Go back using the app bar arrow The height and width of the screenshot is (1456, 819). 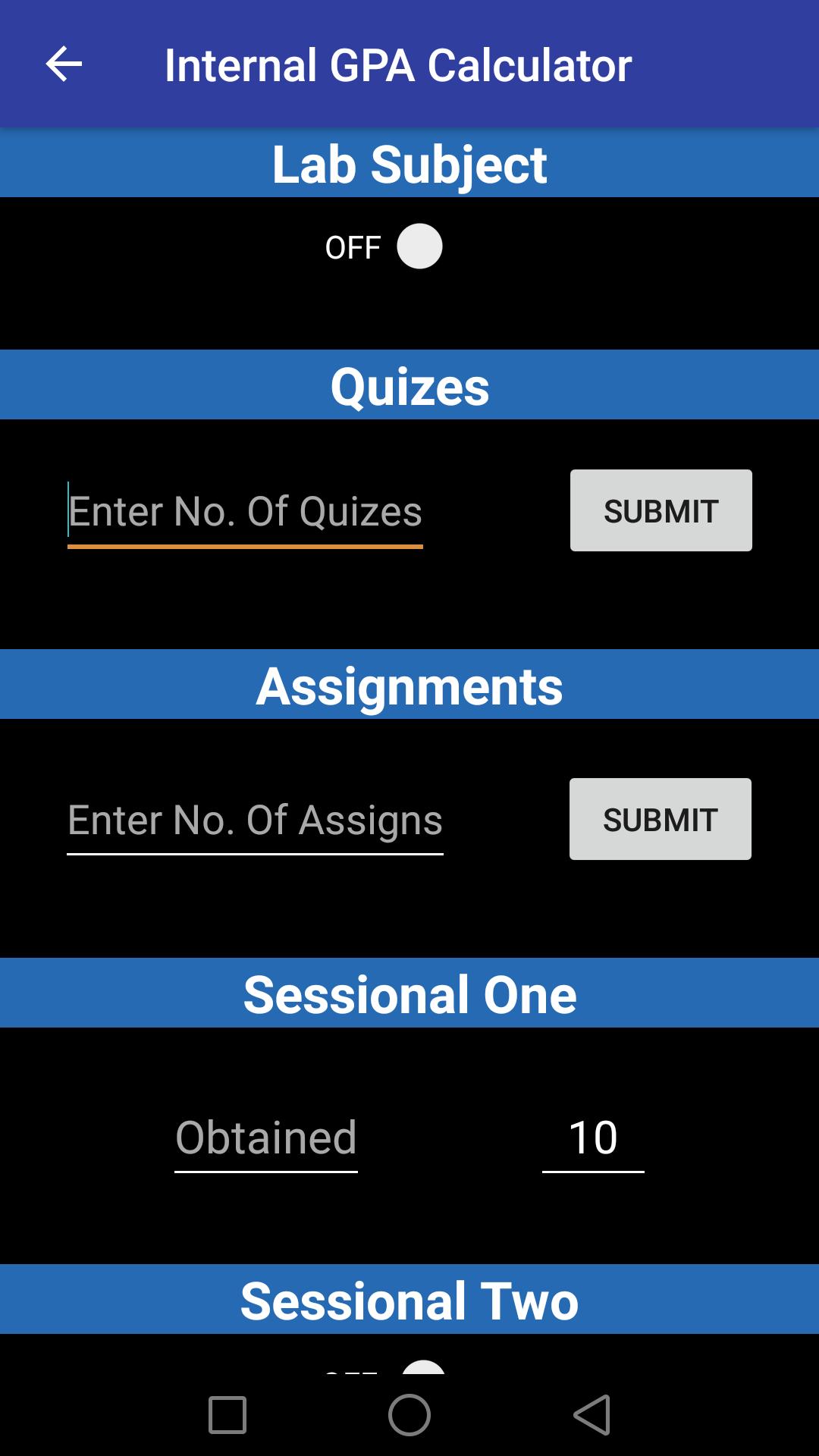coord(64,64)
